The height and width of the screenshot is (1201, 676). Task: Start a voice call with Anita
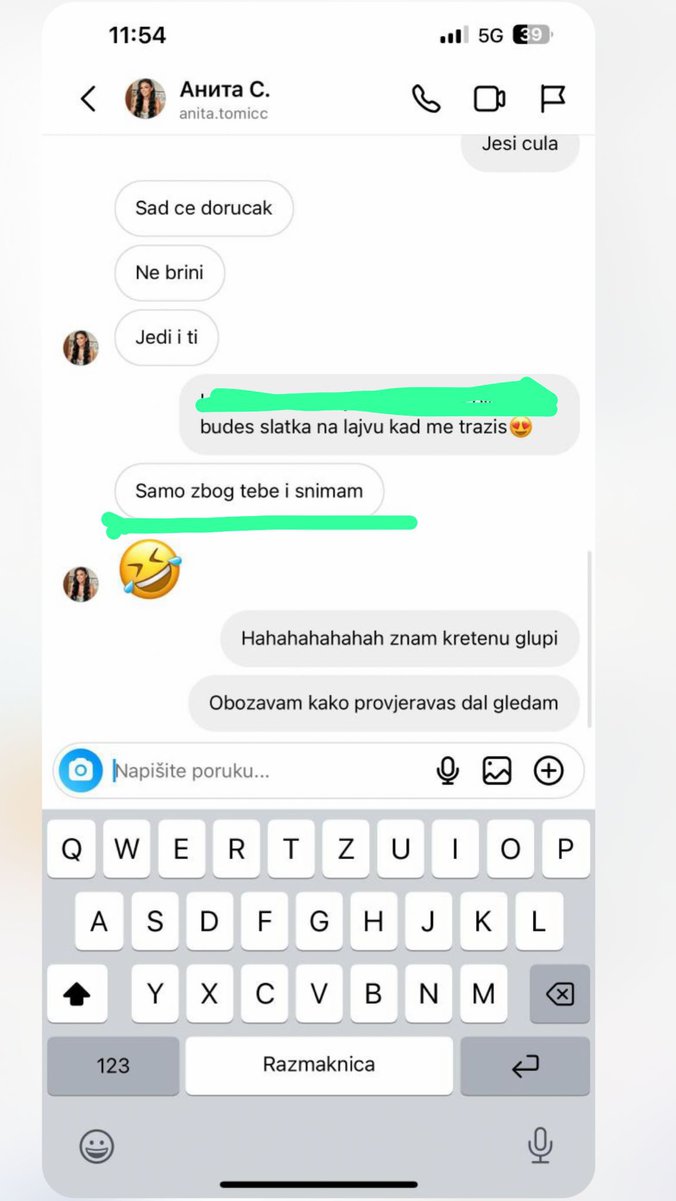[426, 98]
